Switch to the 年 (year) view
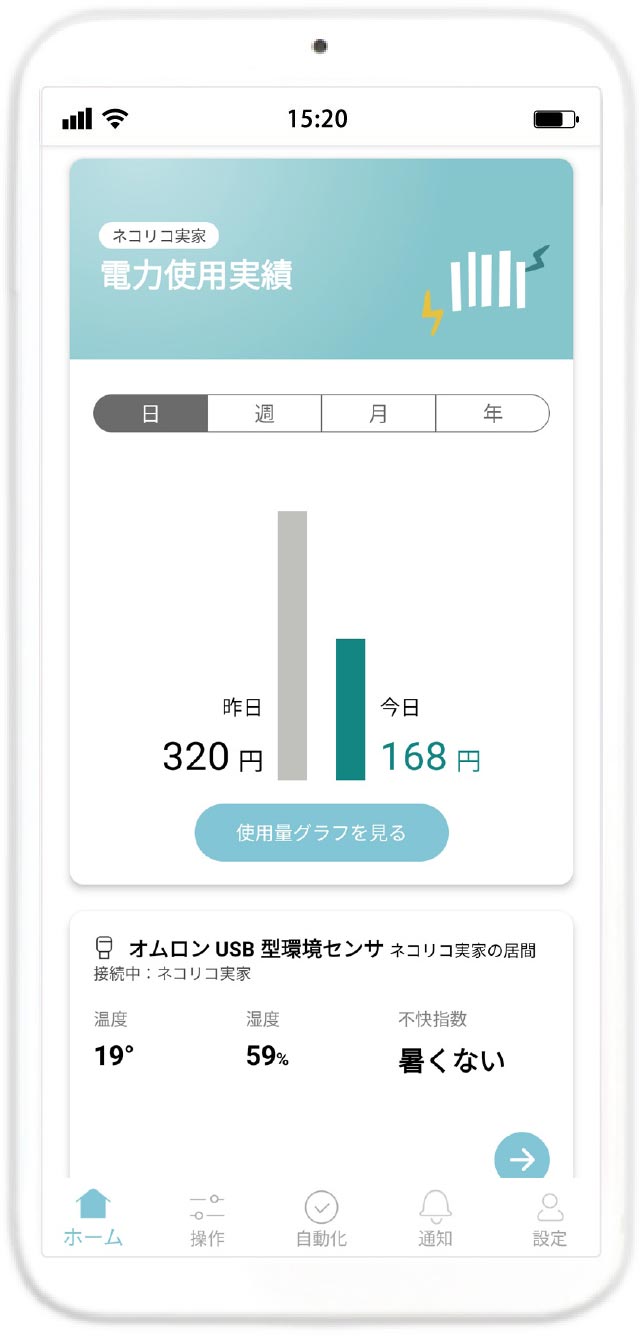This screenshot has height=1340, width=640. [x=492, y=413]
